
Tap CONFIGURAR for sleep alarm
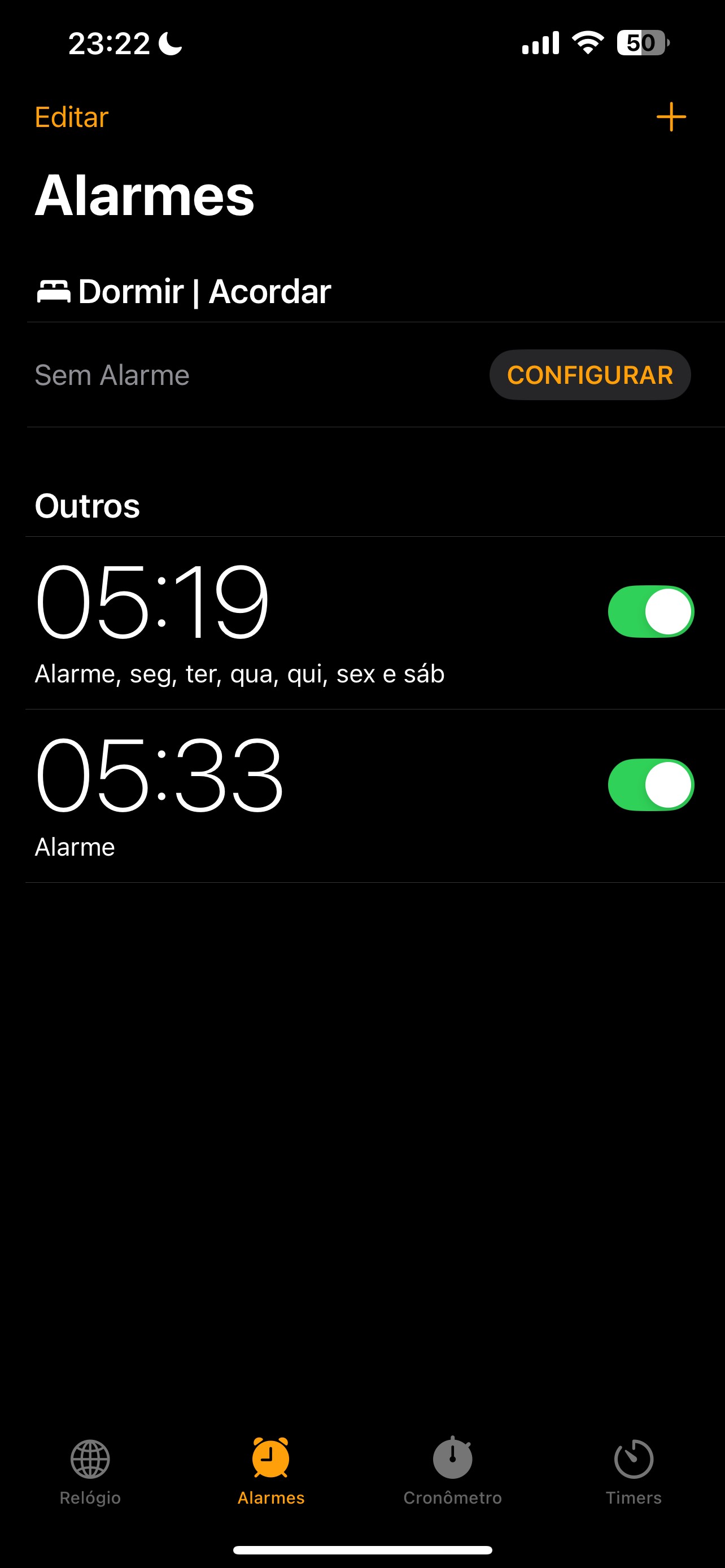point(589,375)
